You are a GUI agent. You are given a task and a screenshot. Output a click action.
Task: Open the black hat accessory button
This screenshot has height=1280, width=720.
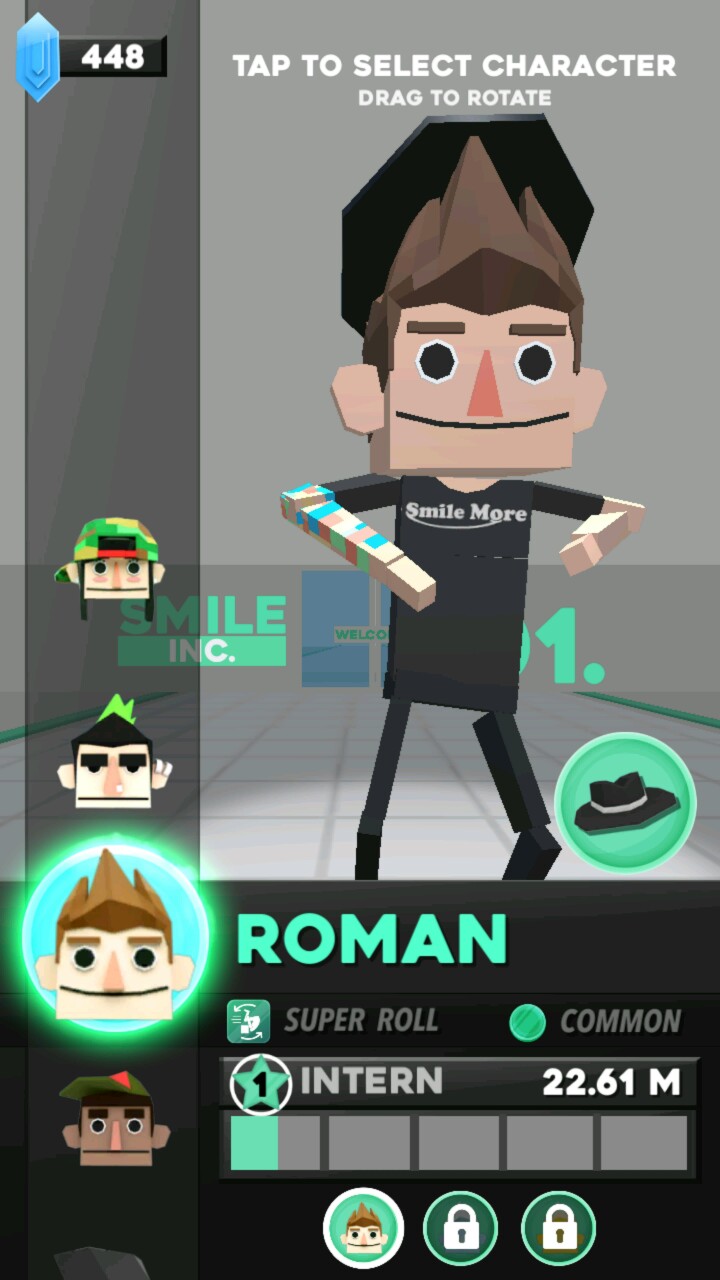(x=625, y=802)
